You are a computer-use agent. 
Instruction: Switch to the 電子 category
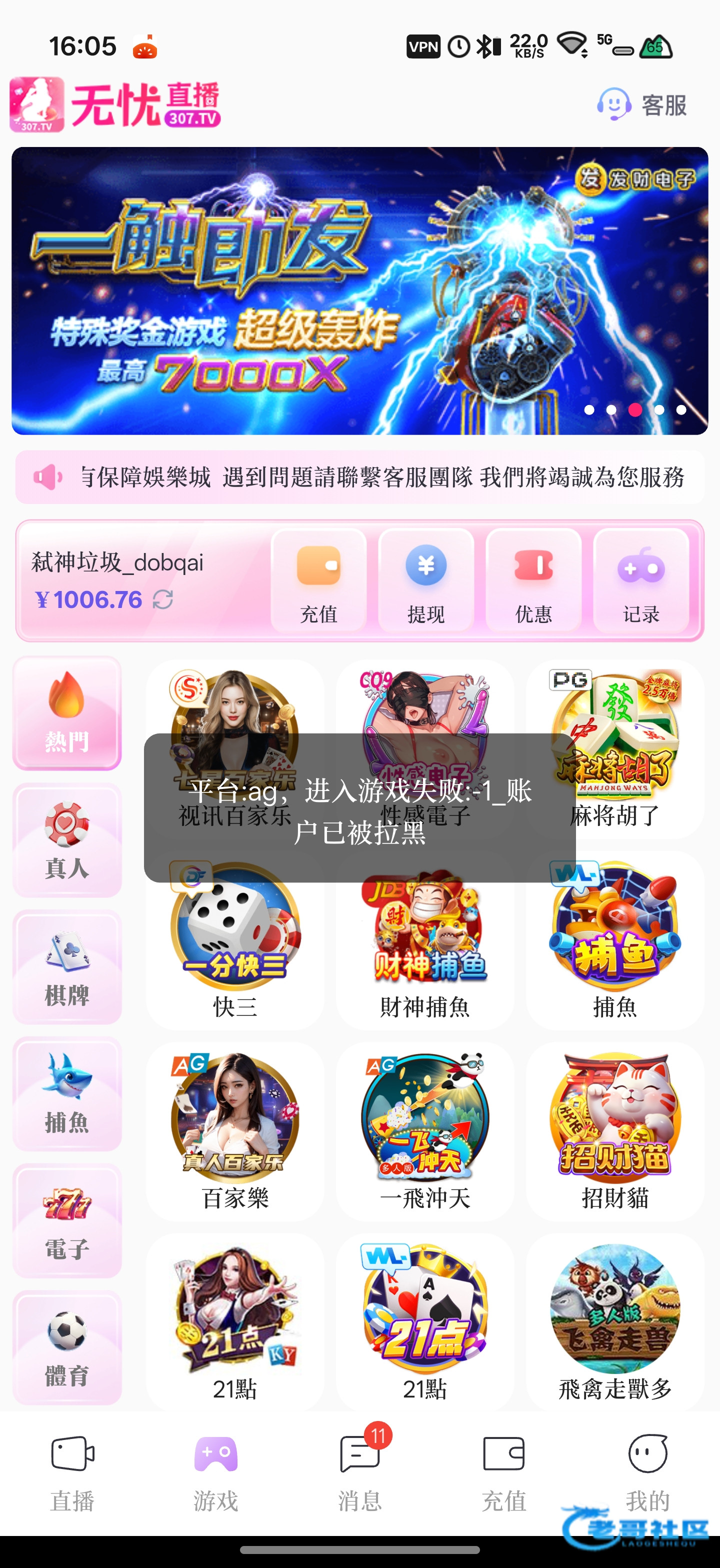[x=67, y=1221]
